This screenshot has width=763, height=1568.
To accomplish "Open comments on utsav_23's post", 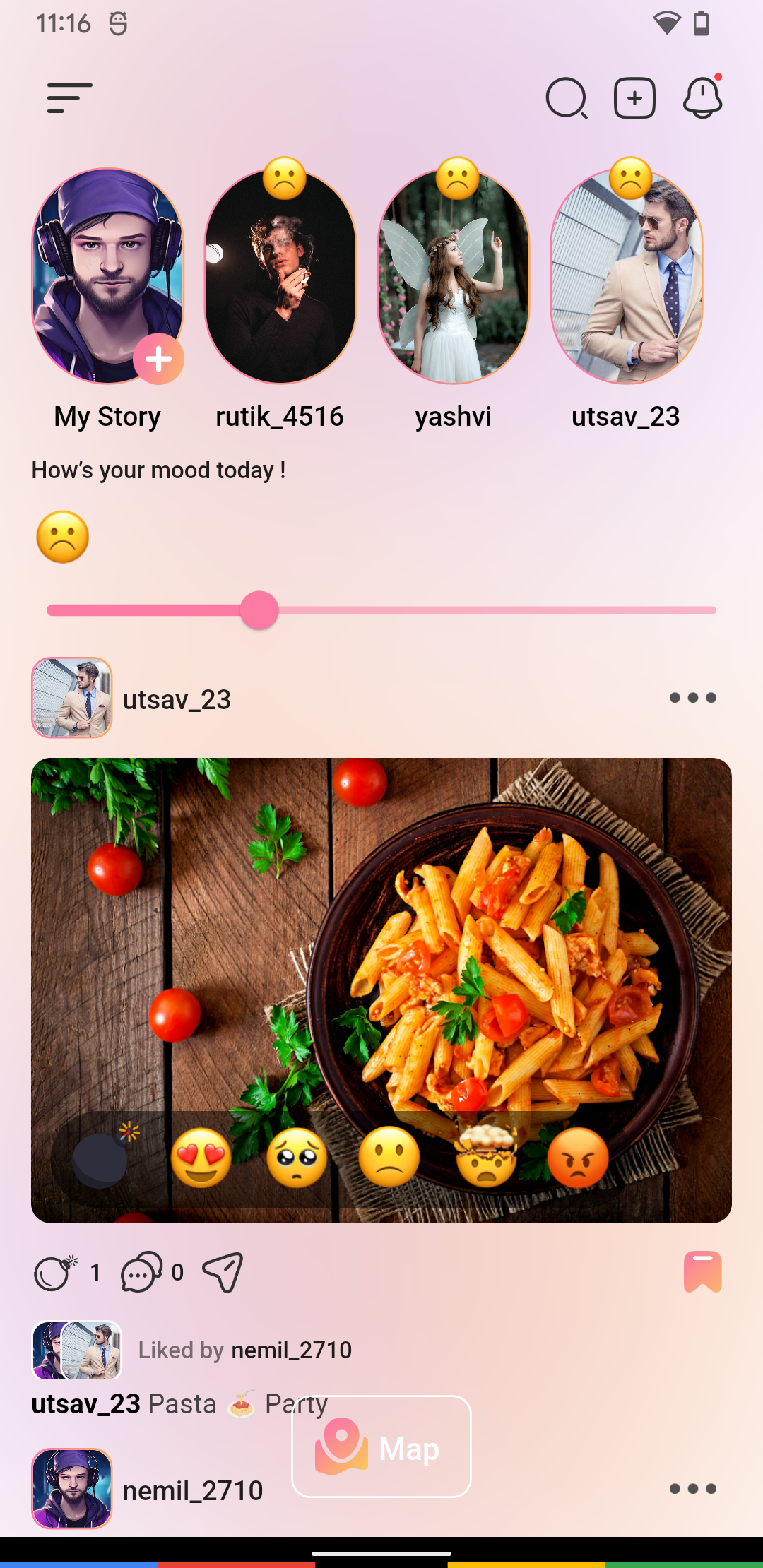I will [141, 1272].
